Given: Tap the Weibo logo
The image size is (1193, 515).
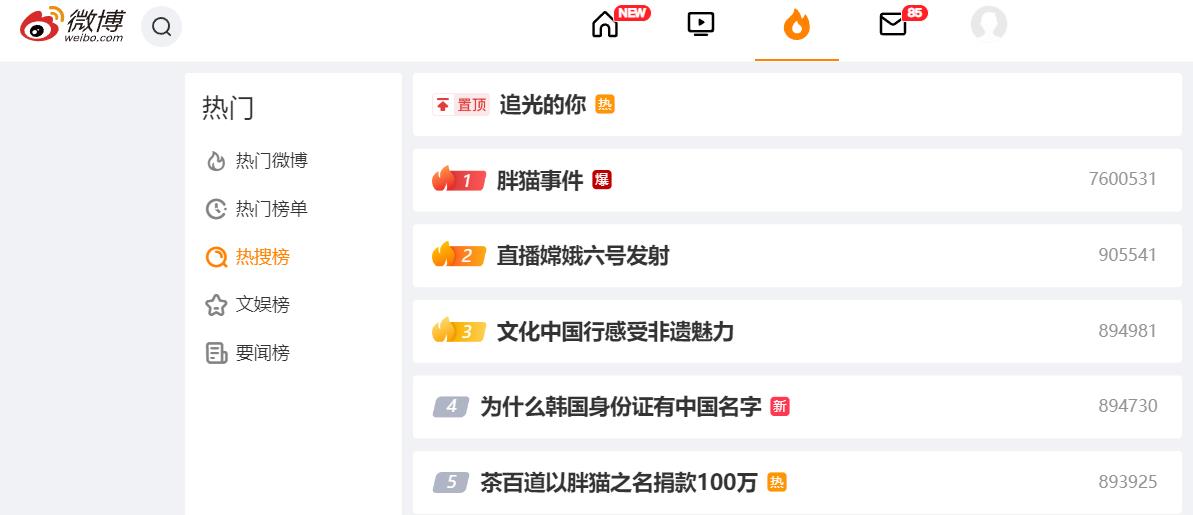Looking at the screenshot, I should pos(72,25).
